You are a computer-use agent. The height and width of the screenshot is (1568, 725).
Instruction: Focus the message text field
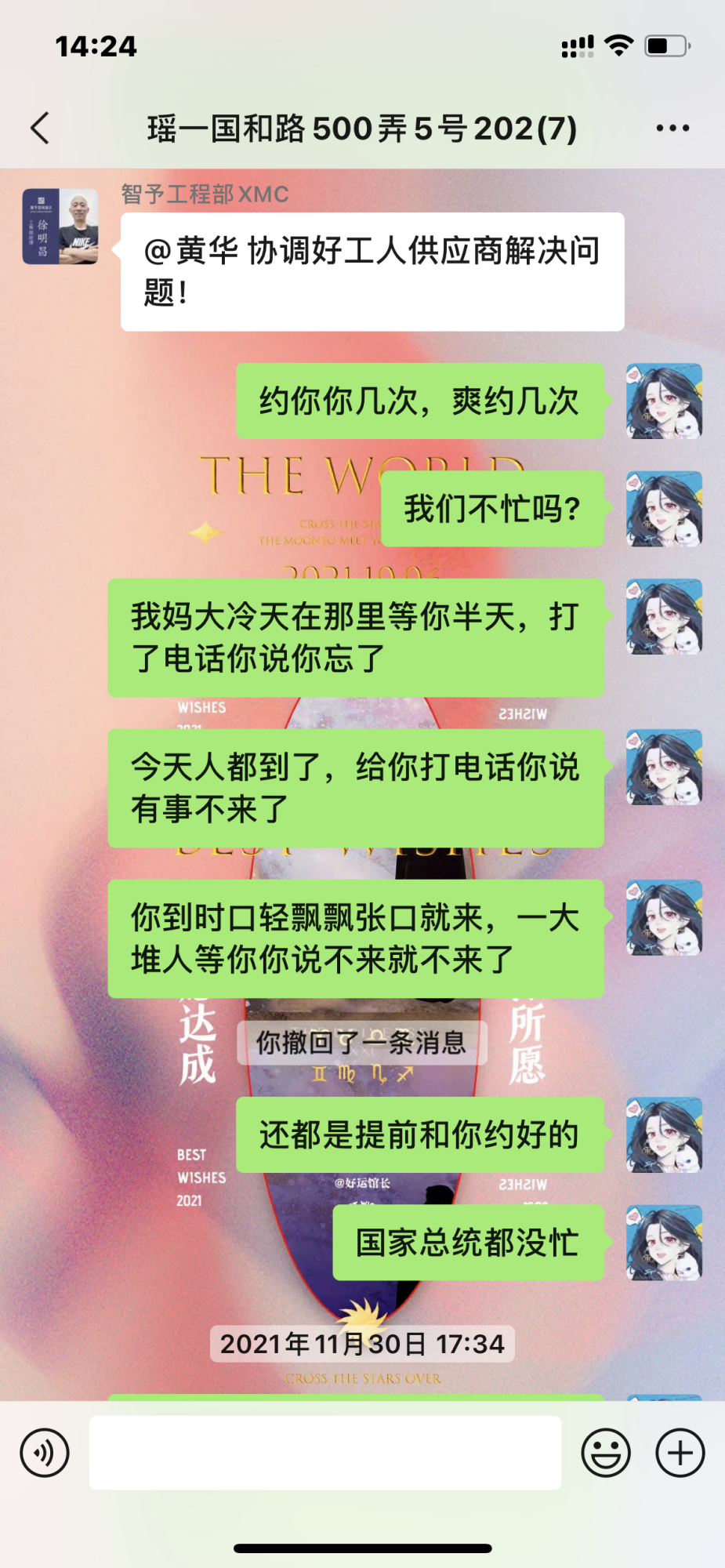coord(324,1452)
